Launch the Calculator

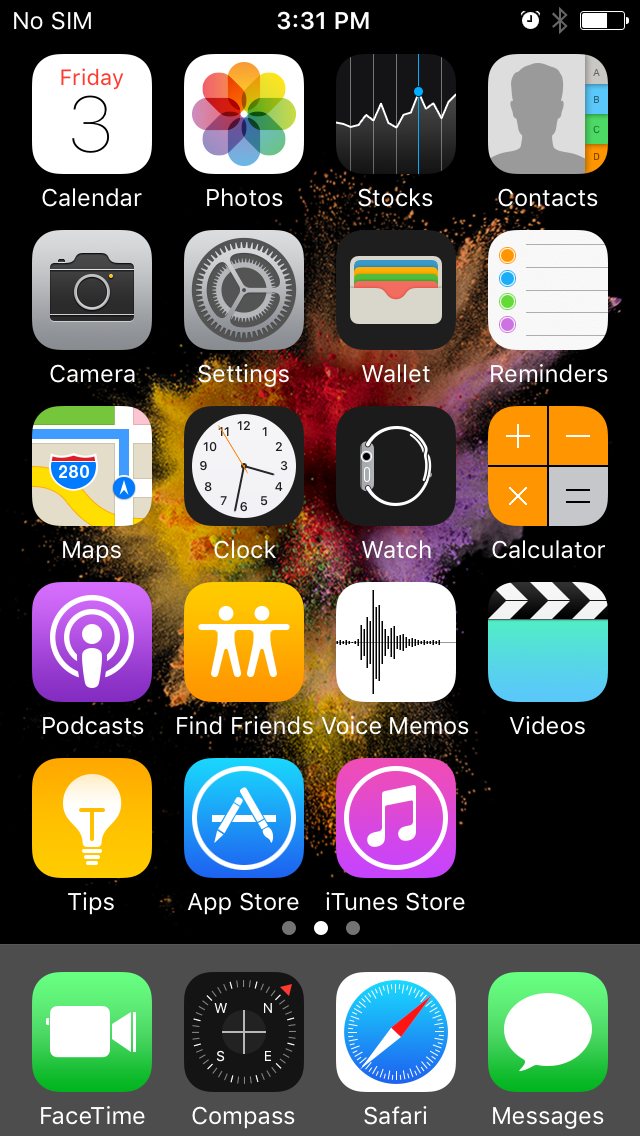pos(548,466)
